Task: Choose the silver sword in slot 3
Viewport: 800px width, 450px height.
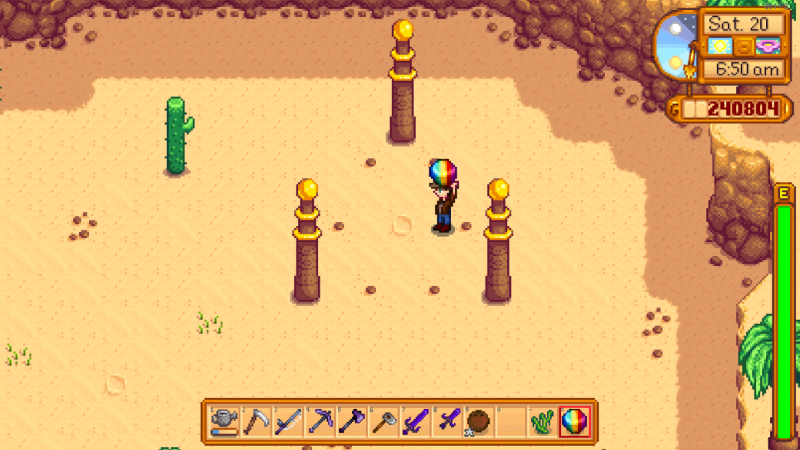Action: 288,421
